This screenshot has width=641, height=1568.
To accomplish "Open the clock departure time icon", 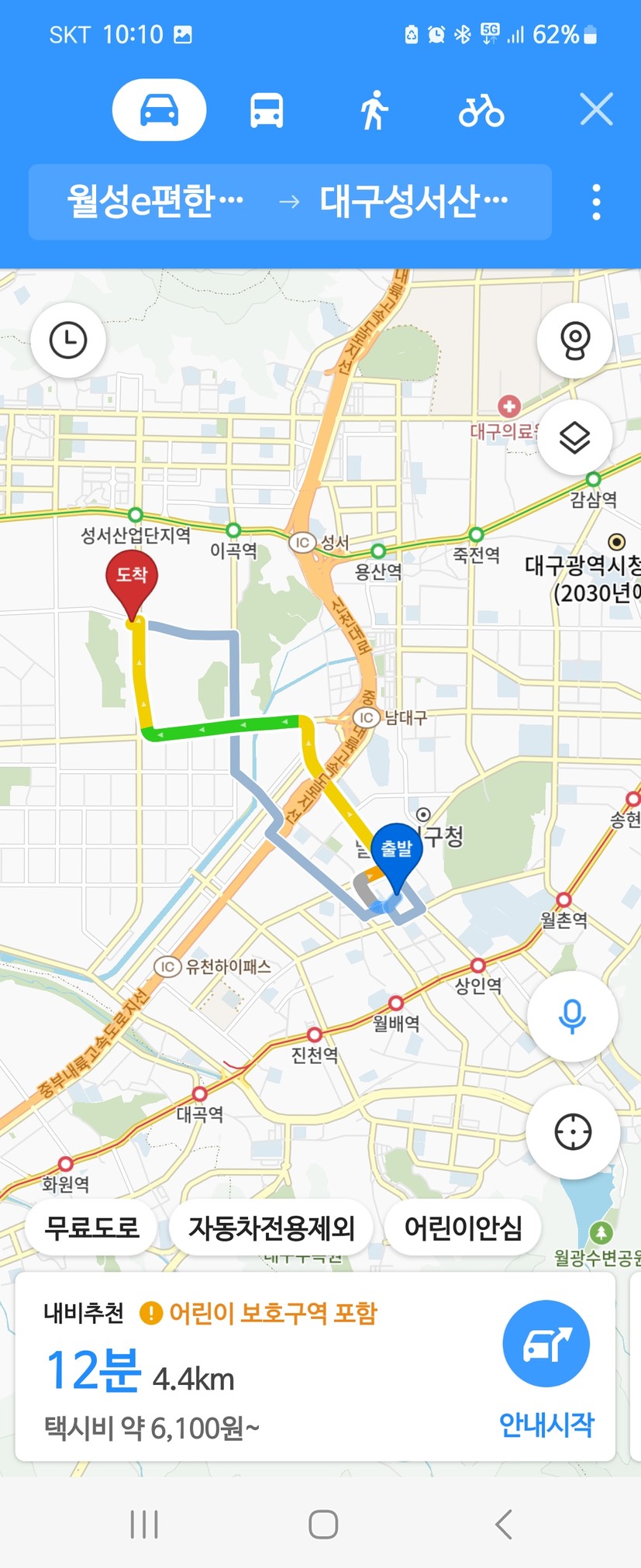I will pos(68,340).
